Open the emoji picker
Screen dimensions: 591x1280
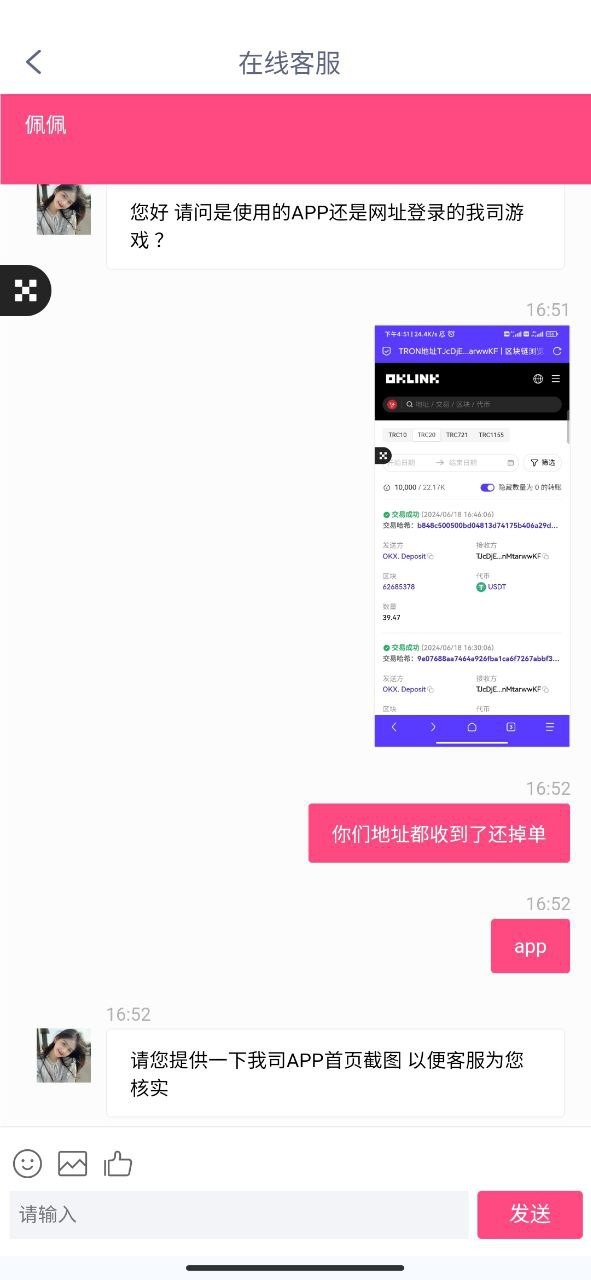[27, 1163]
